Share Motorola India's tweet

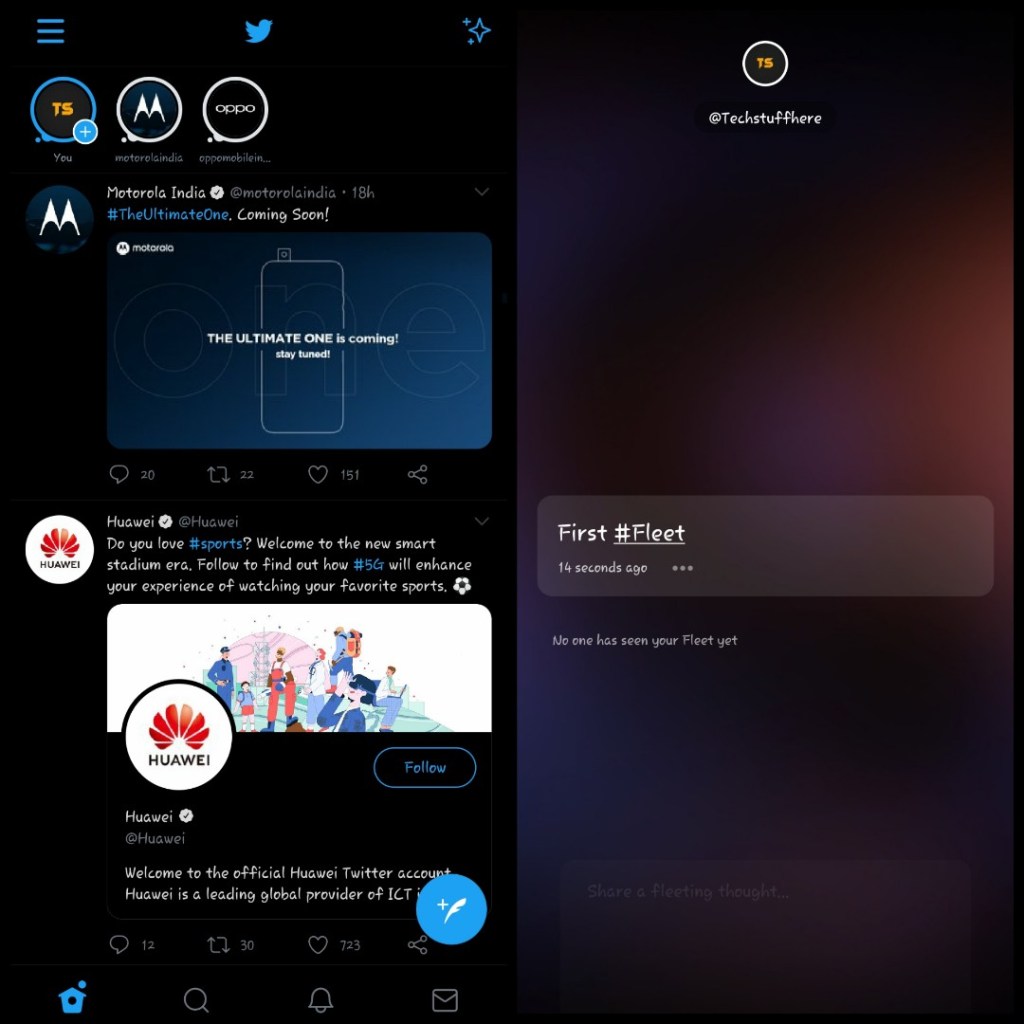pyautogui.click(x=418, y=474)
